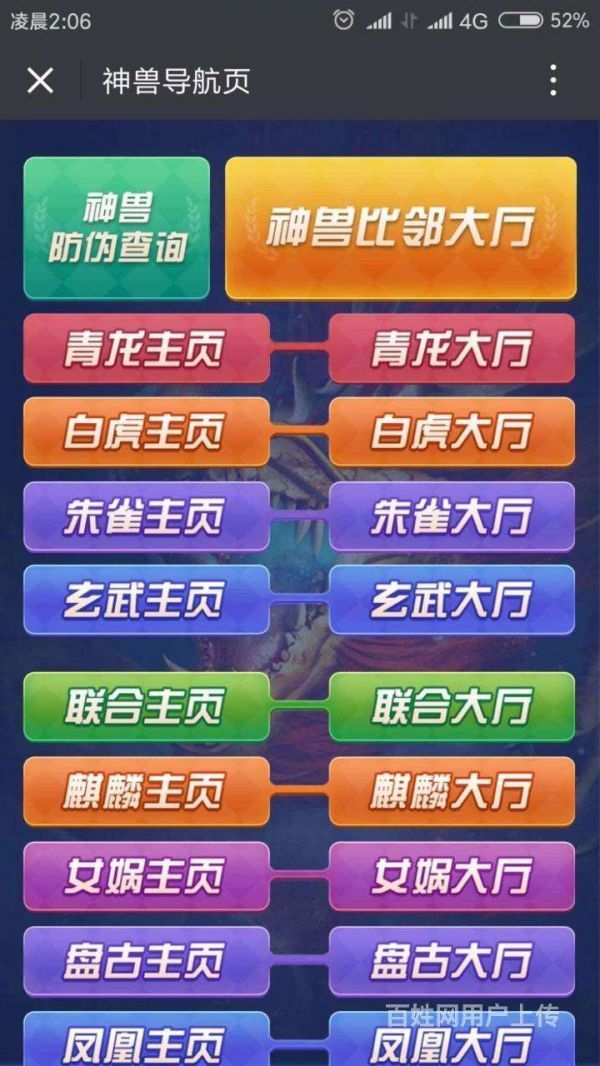Screen dimensions: 600x1066
Task: Close the 神兽导航页 web page
Action: 40,81
